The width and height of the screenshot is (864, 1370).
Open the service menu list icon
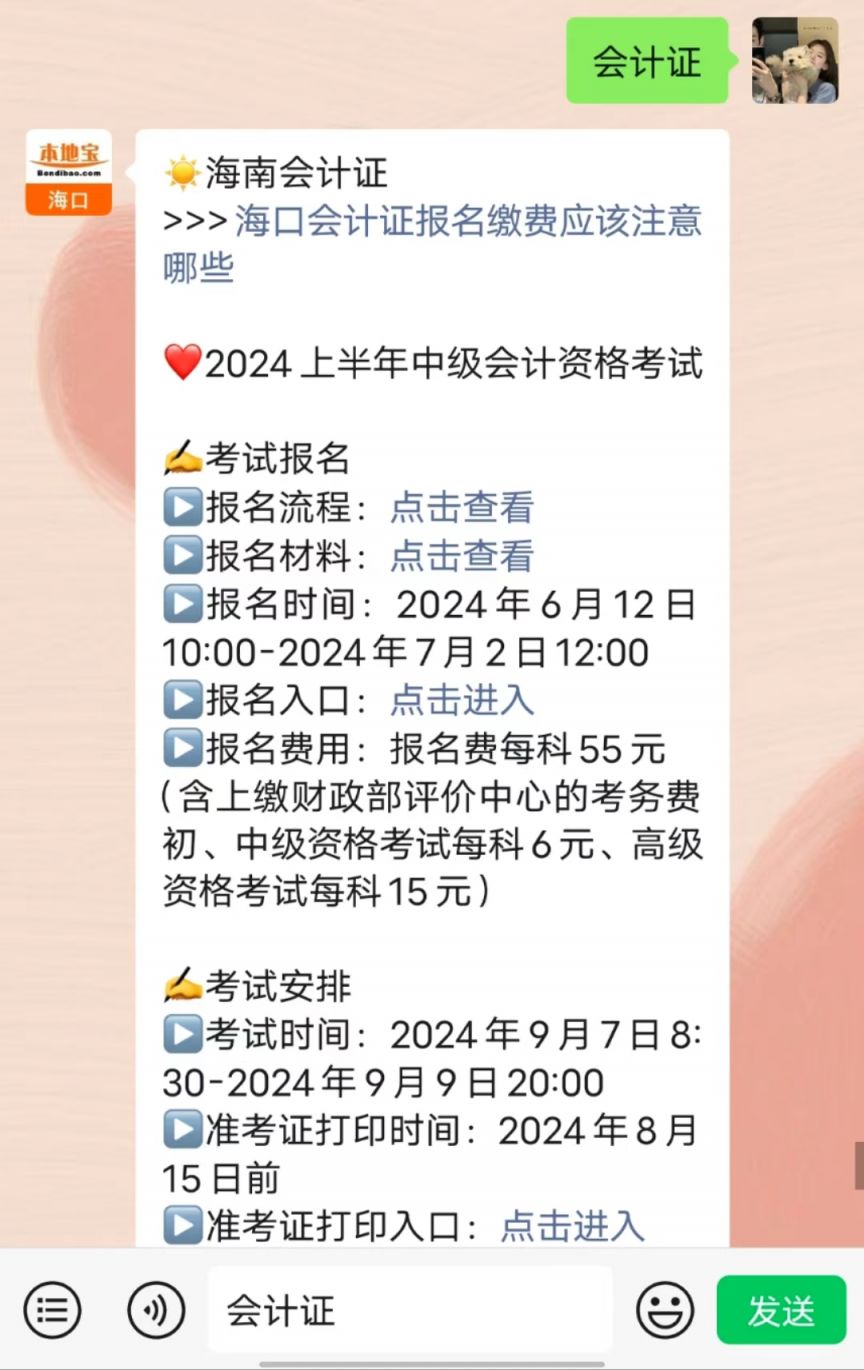coord(52,1310)
